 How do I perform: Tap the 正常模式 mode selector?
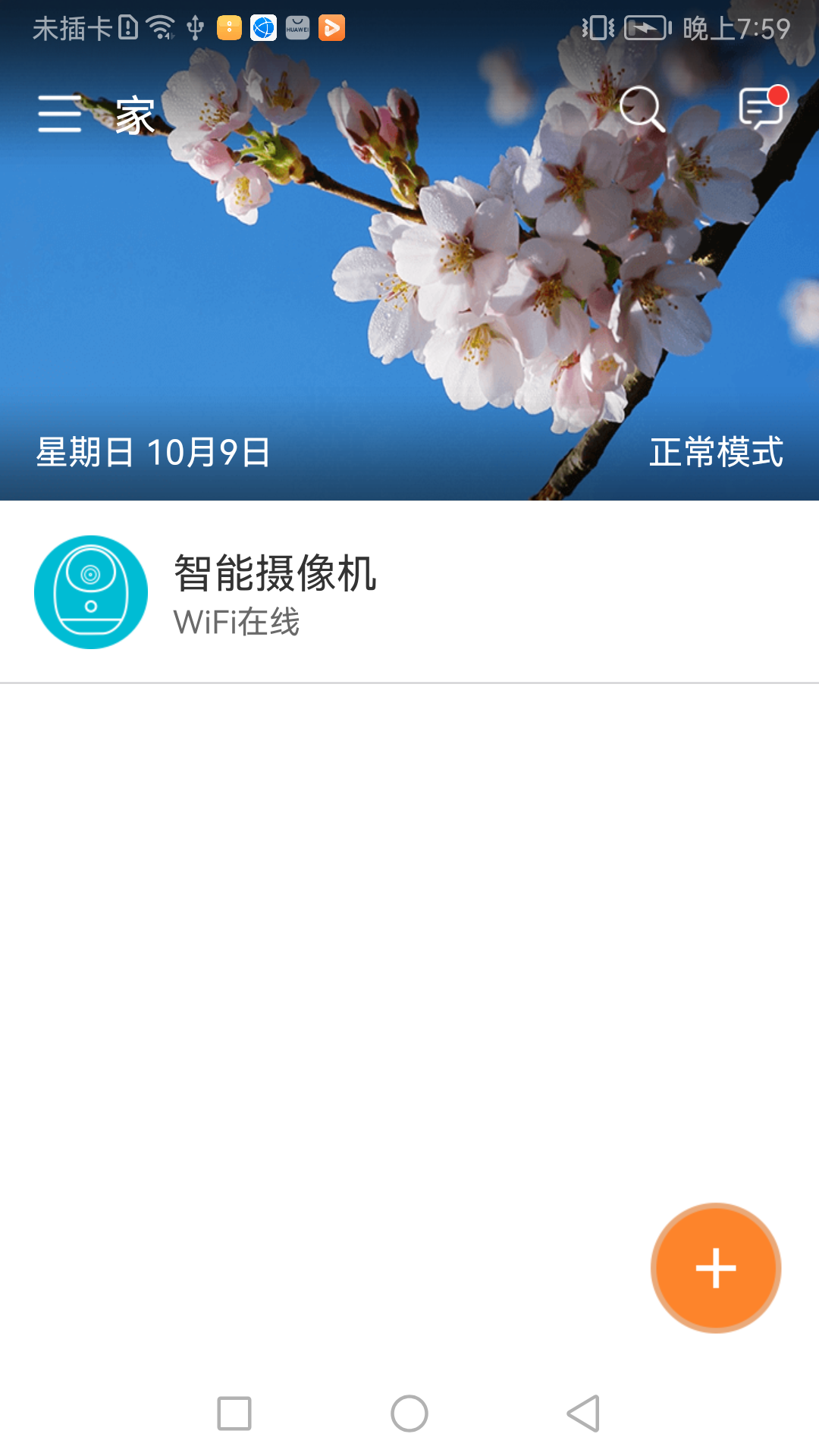click(x=715, y=453)
